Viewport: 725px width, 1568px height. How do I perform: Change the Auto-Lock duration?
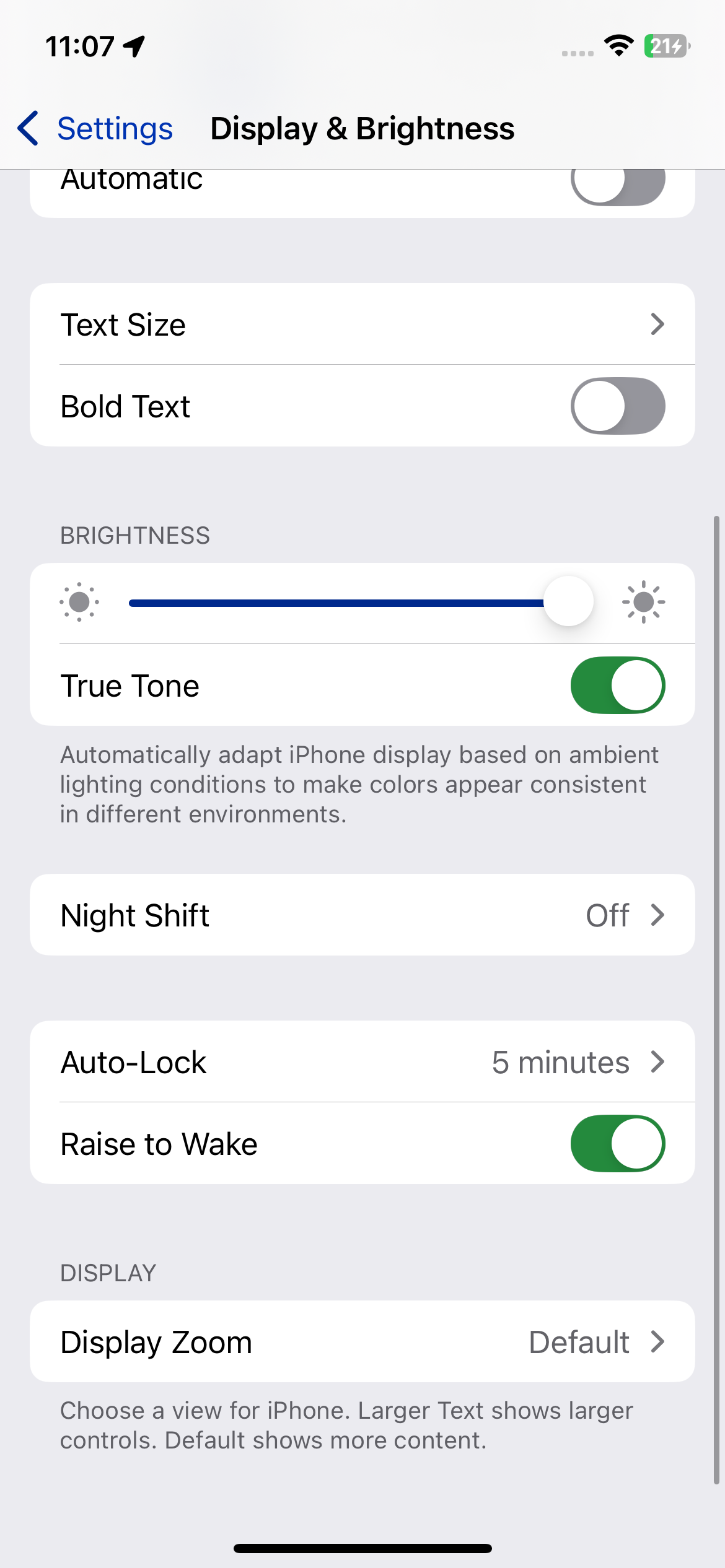click(362, 1062)
